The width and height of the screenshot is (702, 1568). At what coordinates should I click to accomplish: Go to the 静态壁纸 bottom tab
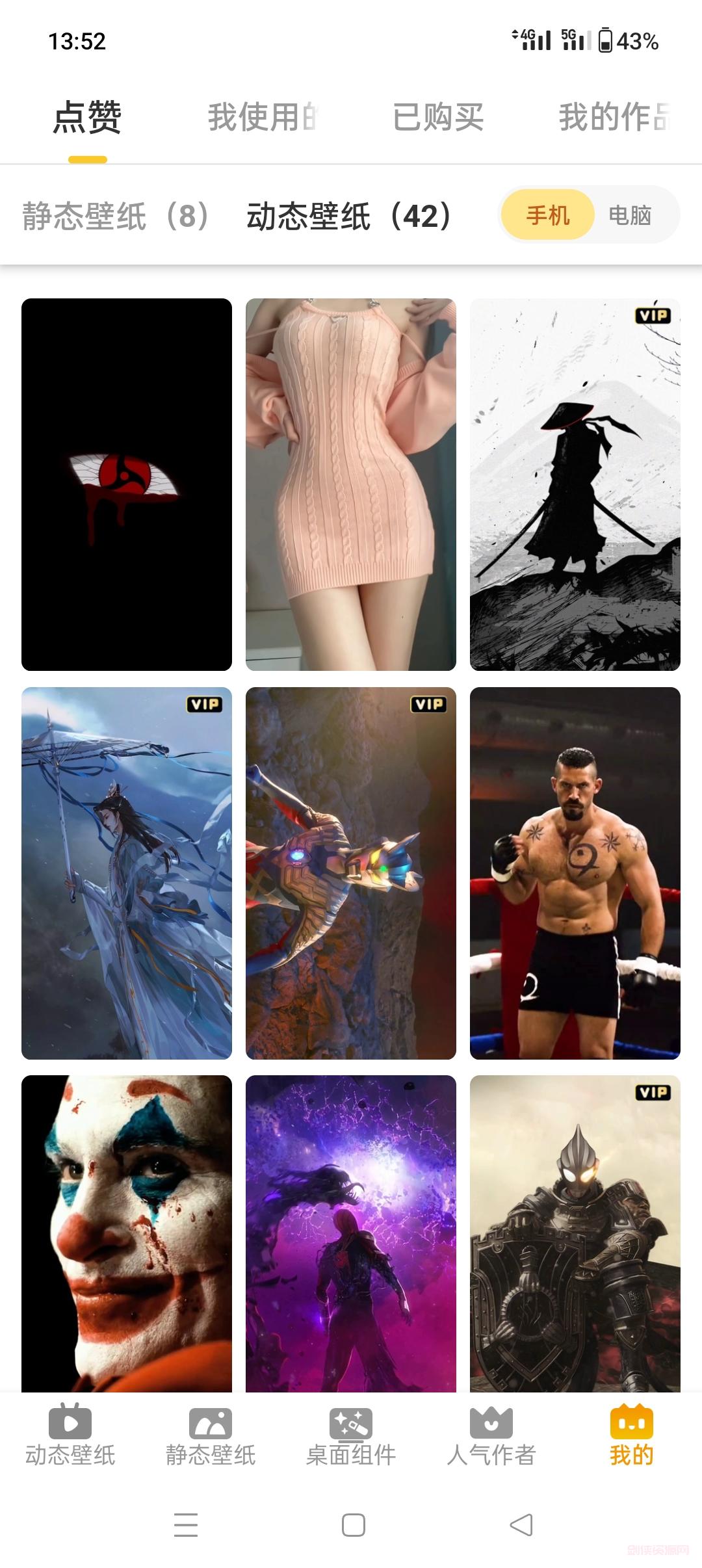point(211,1437)
